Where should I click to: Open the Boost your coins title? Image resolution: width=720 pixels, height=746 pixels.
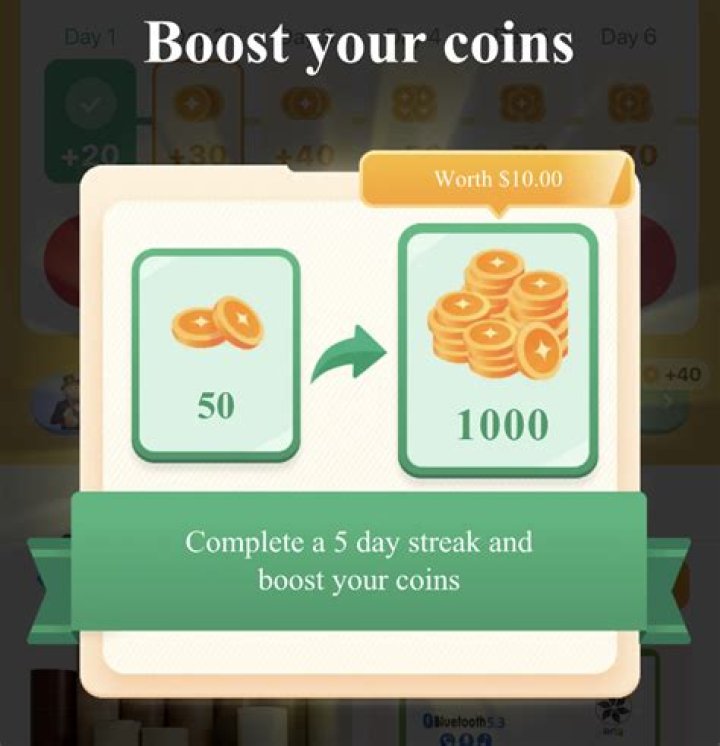coord(360,42)
